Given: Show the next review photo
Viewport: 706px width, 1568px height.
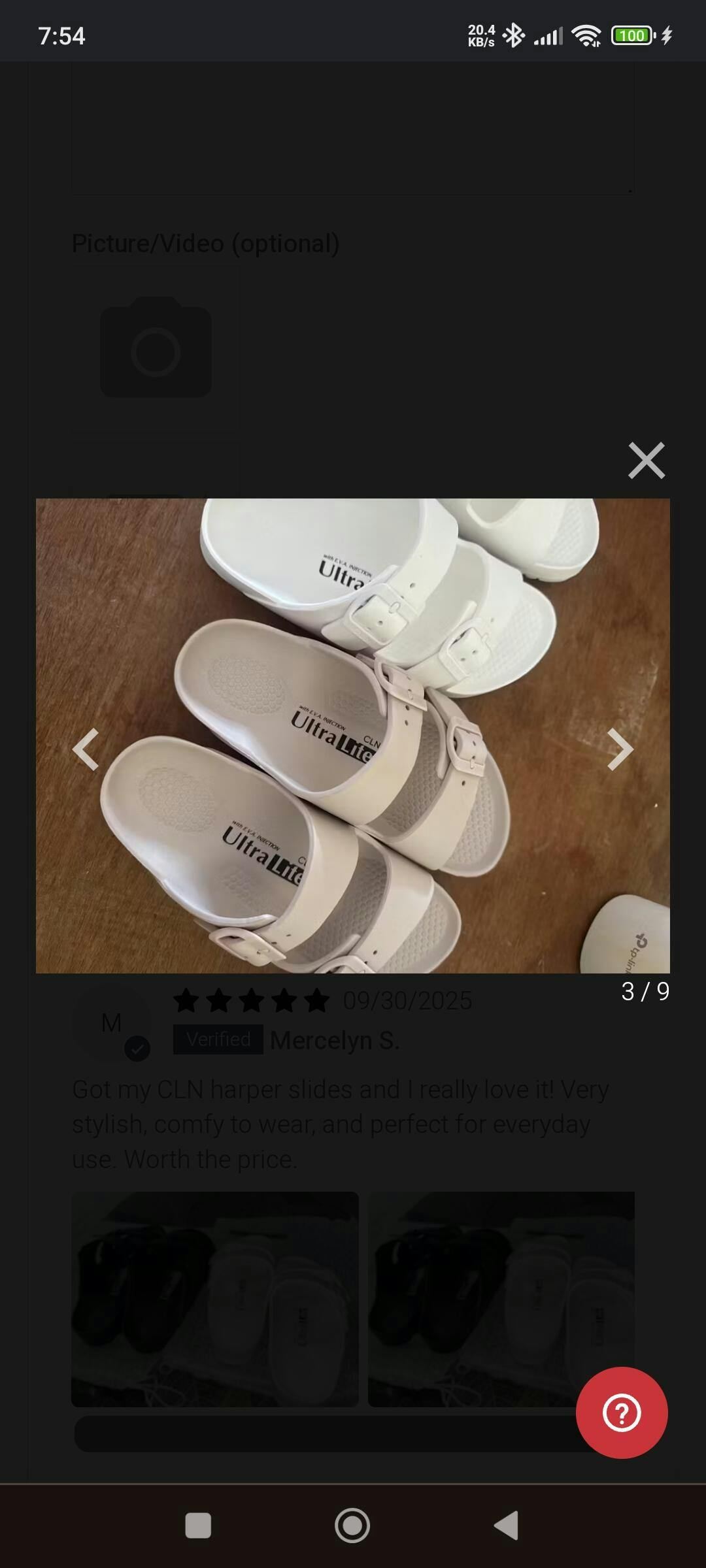Looking at the screenshot, I should (x=619, y=749).
